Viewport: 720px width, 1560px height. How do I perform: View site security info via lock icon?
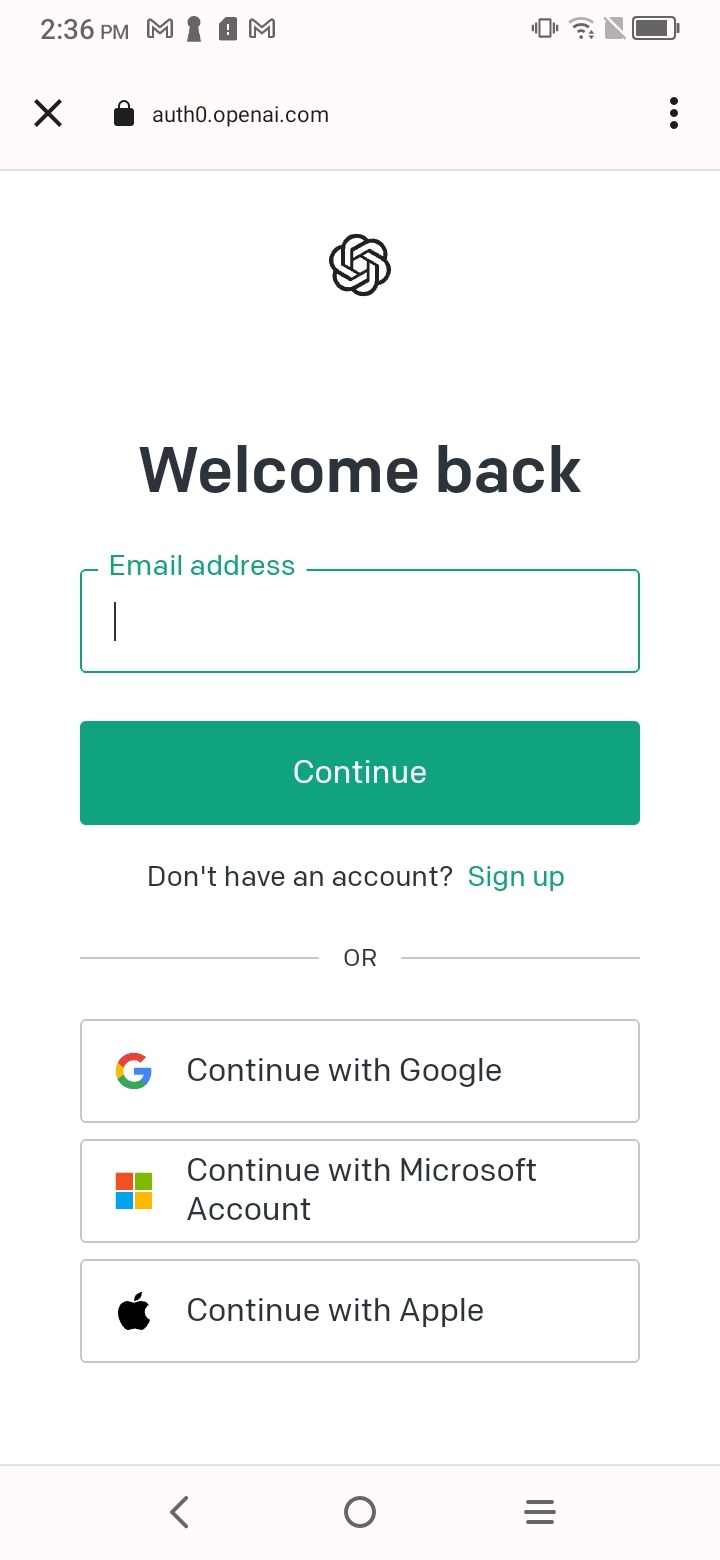tap(124, 114)
